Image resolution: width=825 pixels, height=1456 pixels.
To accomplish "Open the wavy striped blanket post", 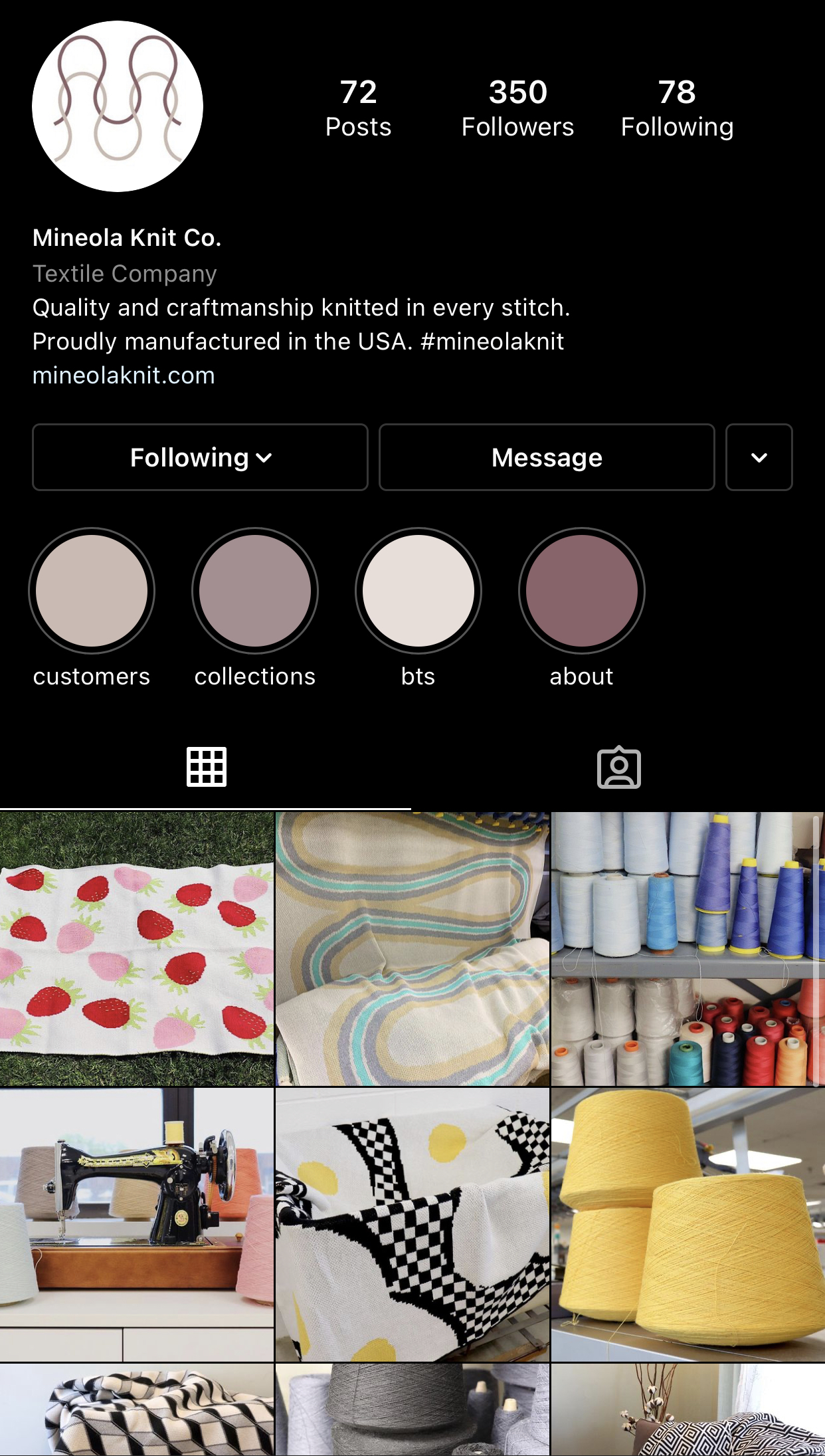I will [412, 949].
